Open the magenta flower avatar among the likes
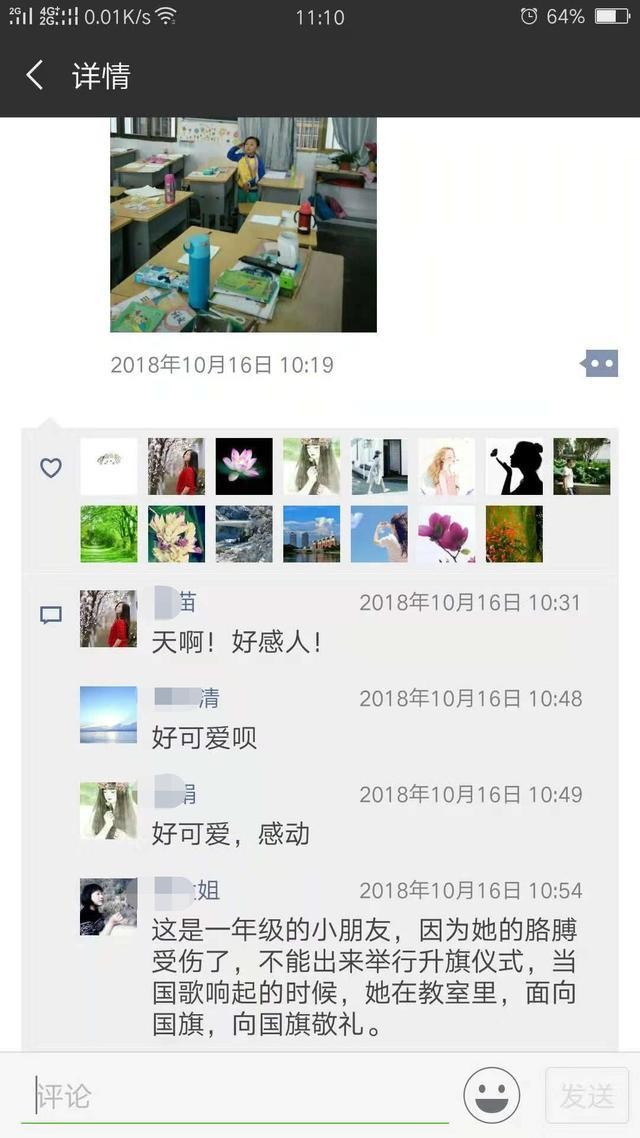Viewport: 640px width, 1138px height. coord(446,534)
